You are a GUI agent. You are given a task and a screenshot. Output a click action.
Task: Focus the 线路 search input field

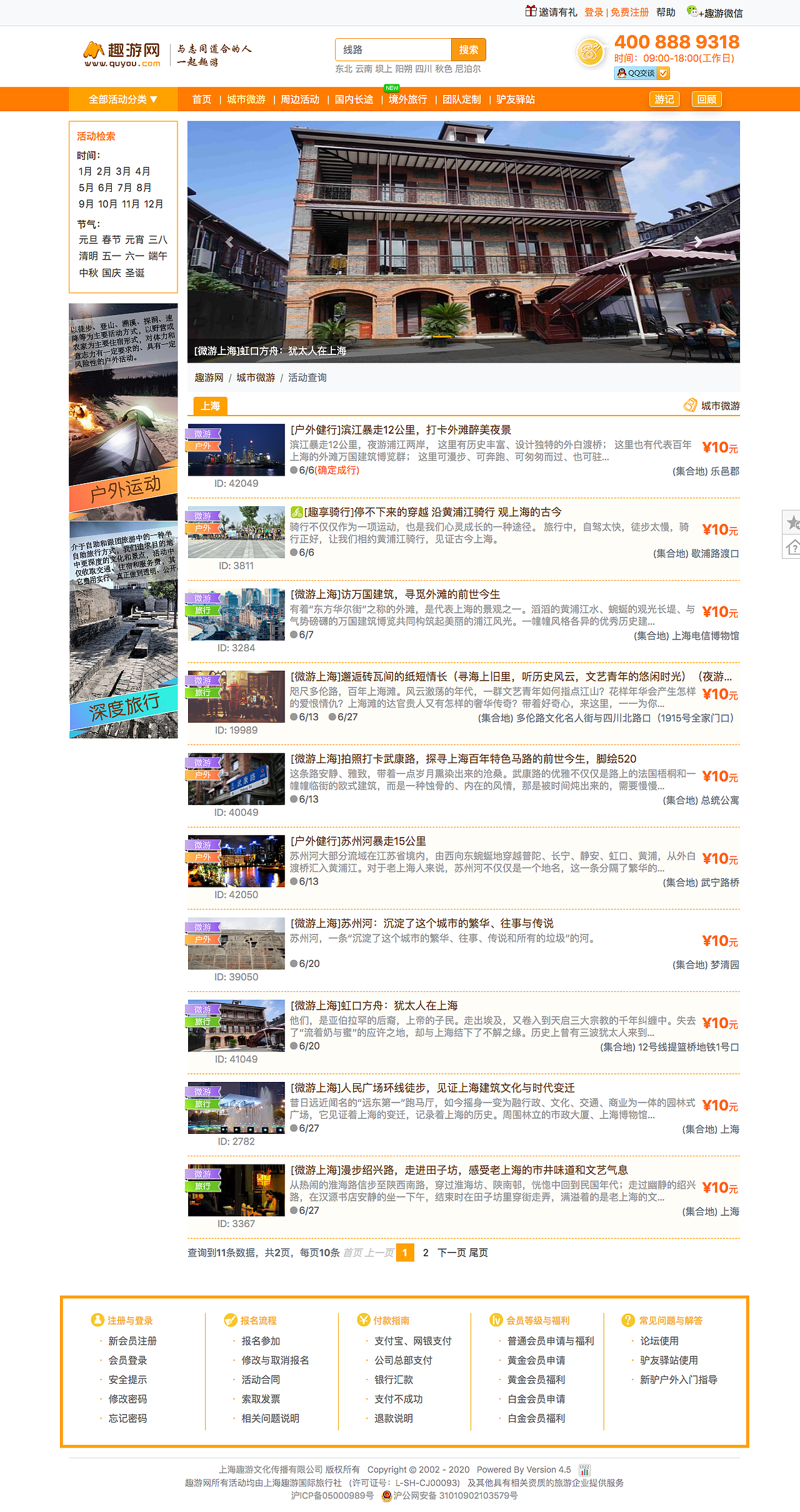[x=393, y=49]
